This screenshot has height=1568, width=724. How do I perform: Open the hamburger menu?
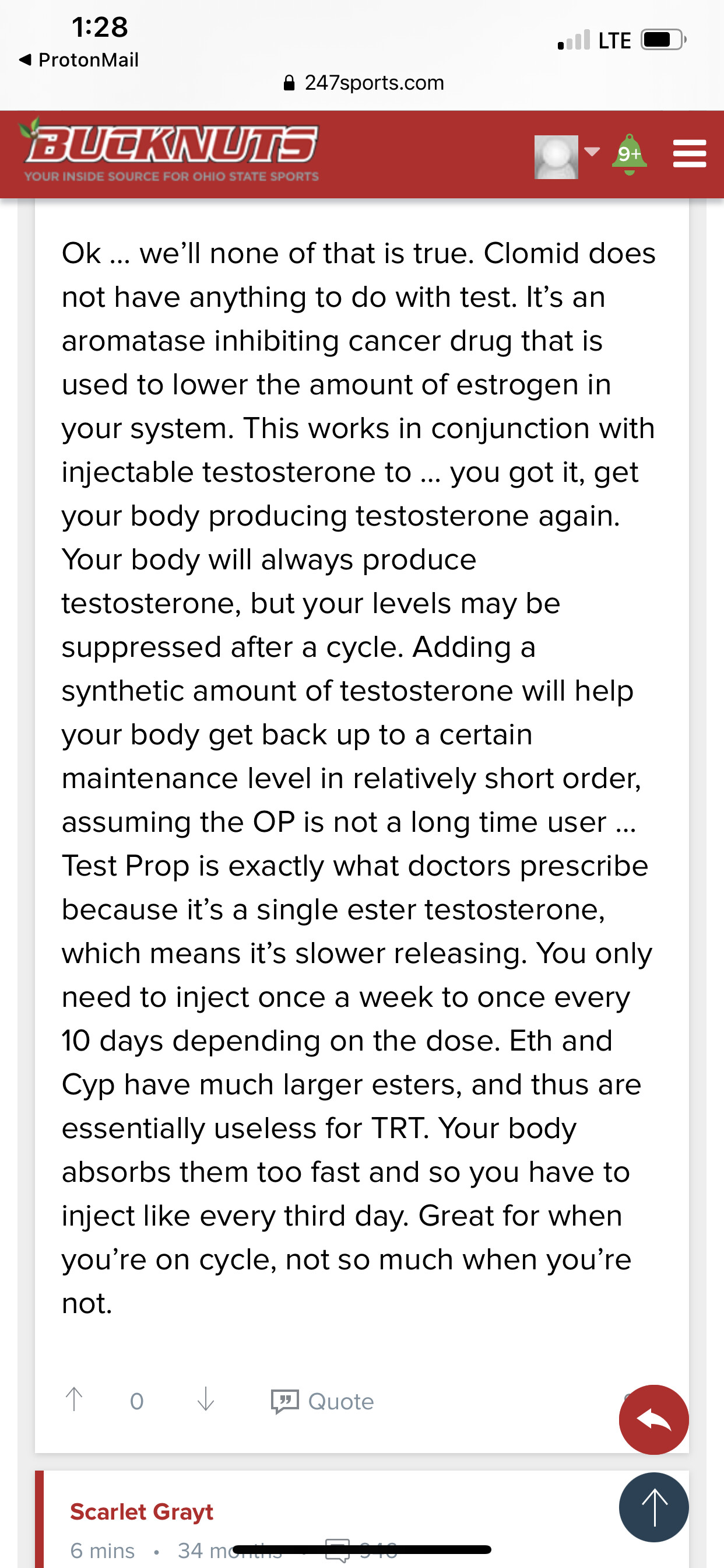(688, 153)
